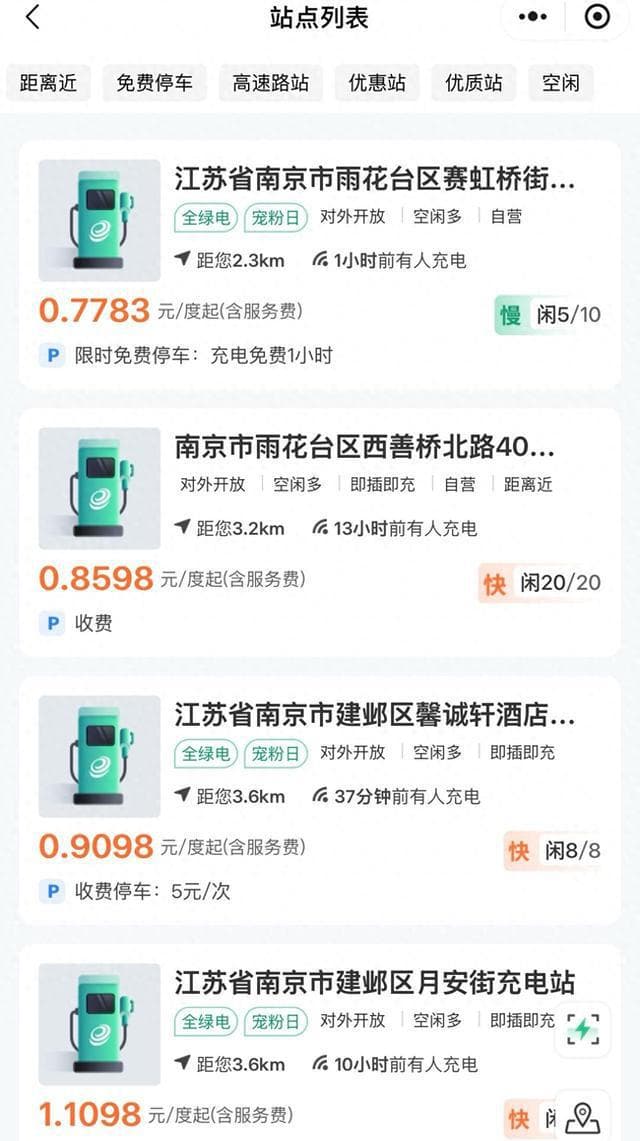Close the mini program via the circle icon
Viewport: 640px width, 1141px height.
(597, 17)
